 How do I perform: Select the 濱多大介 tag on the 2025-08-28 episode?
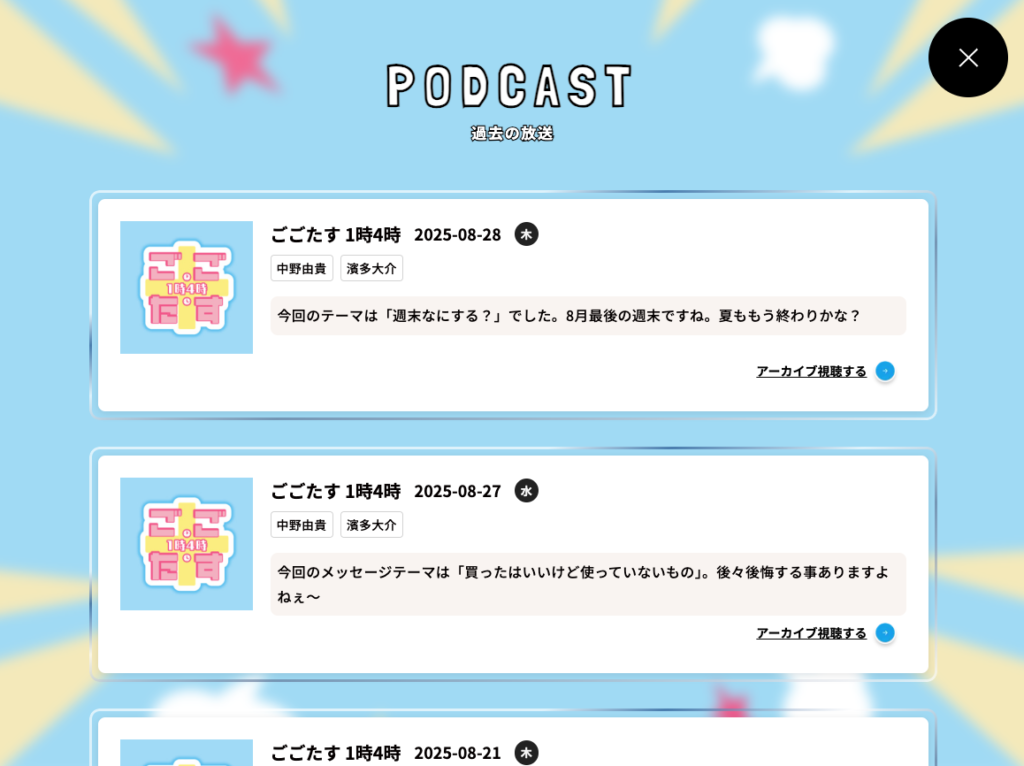(x=371, y=268)
